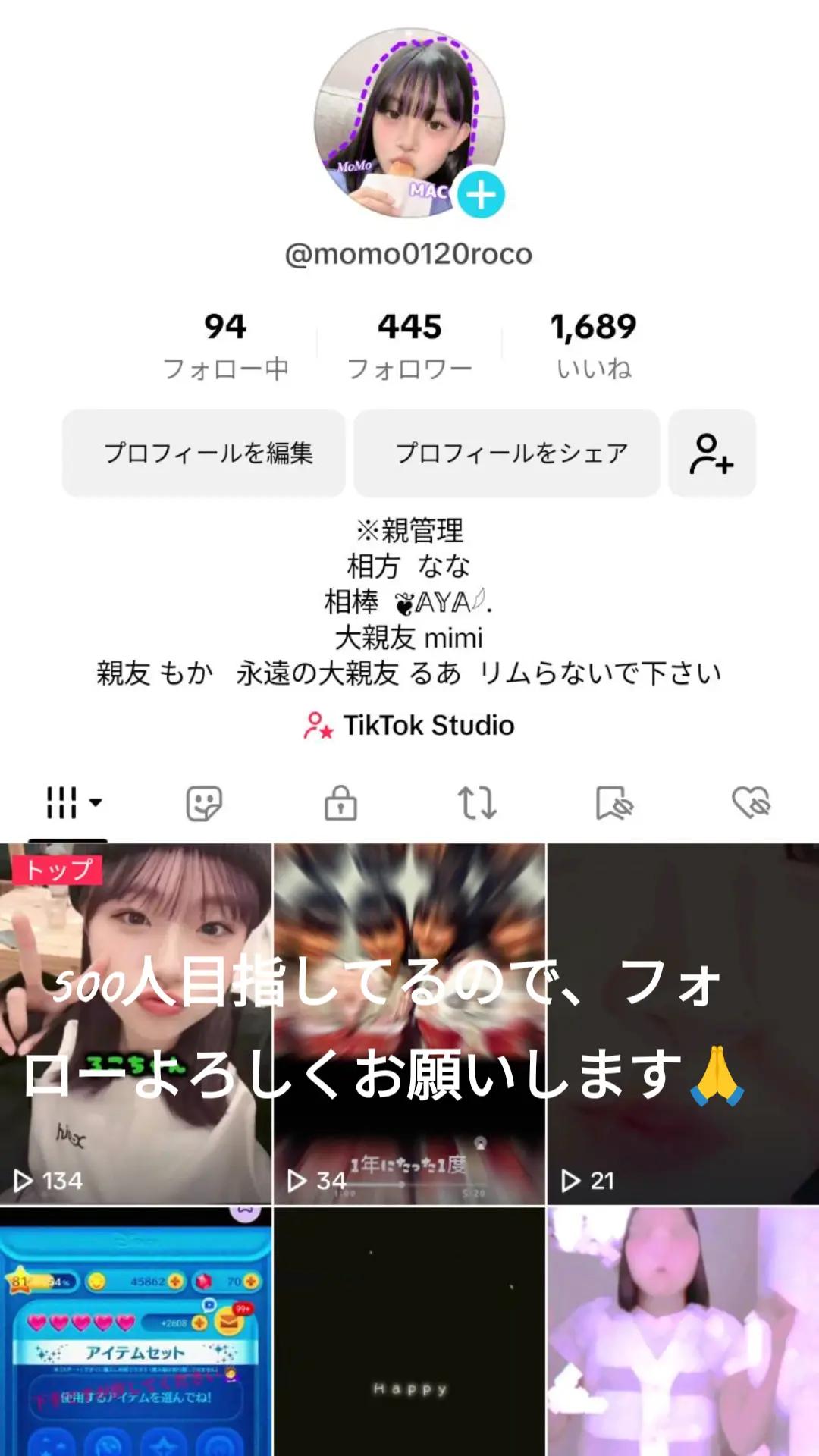Open the hidden bookmarks tab
This screenshot has height=1456, width=819.
point(614,803)
